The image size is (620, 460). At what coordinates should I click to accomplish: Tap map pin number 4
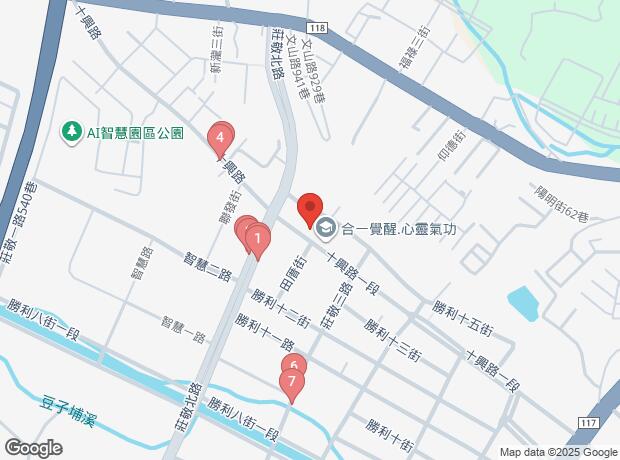pyautogui.click(x=219, y=138)
